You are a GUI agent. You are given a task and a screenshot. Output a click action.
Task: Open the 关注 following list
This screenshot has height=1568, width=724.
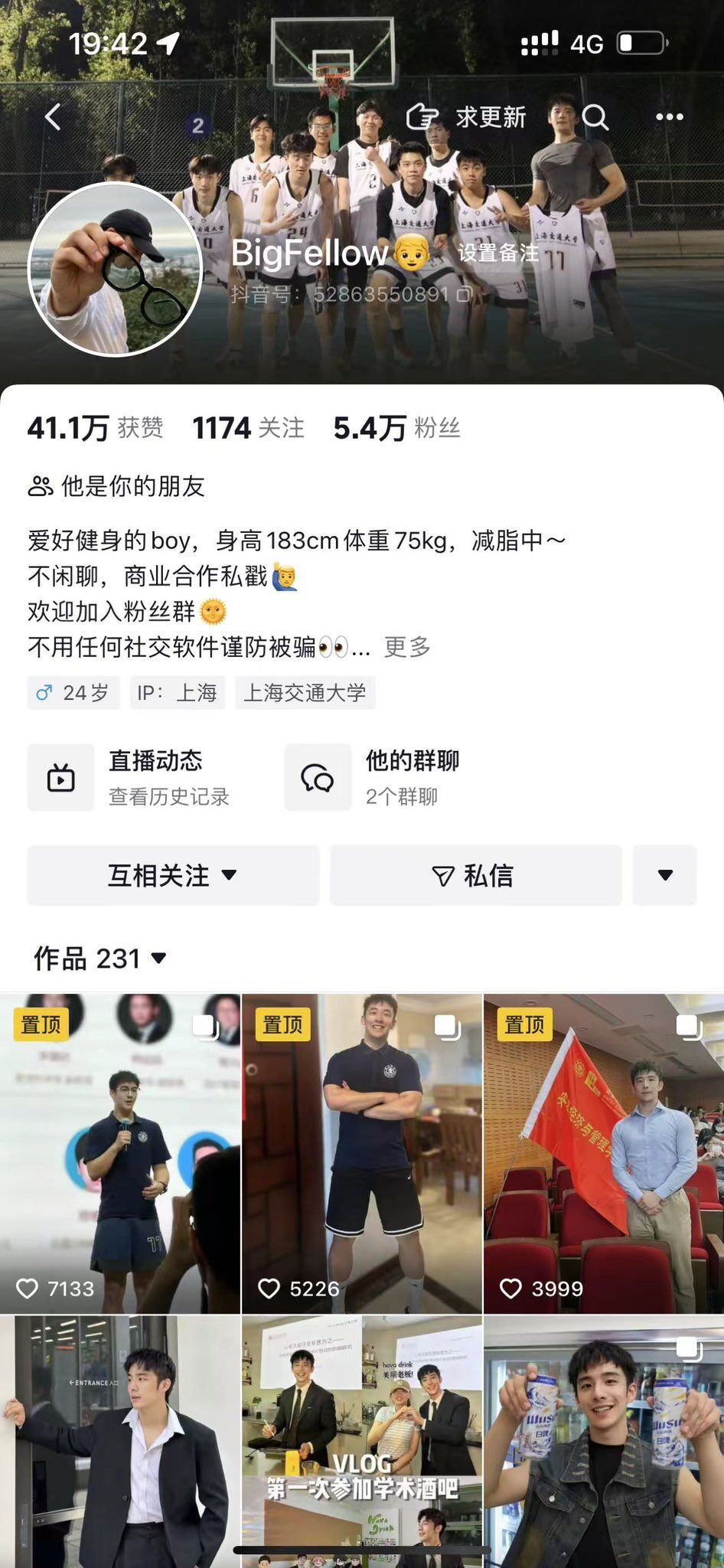(x=249, y=428)
